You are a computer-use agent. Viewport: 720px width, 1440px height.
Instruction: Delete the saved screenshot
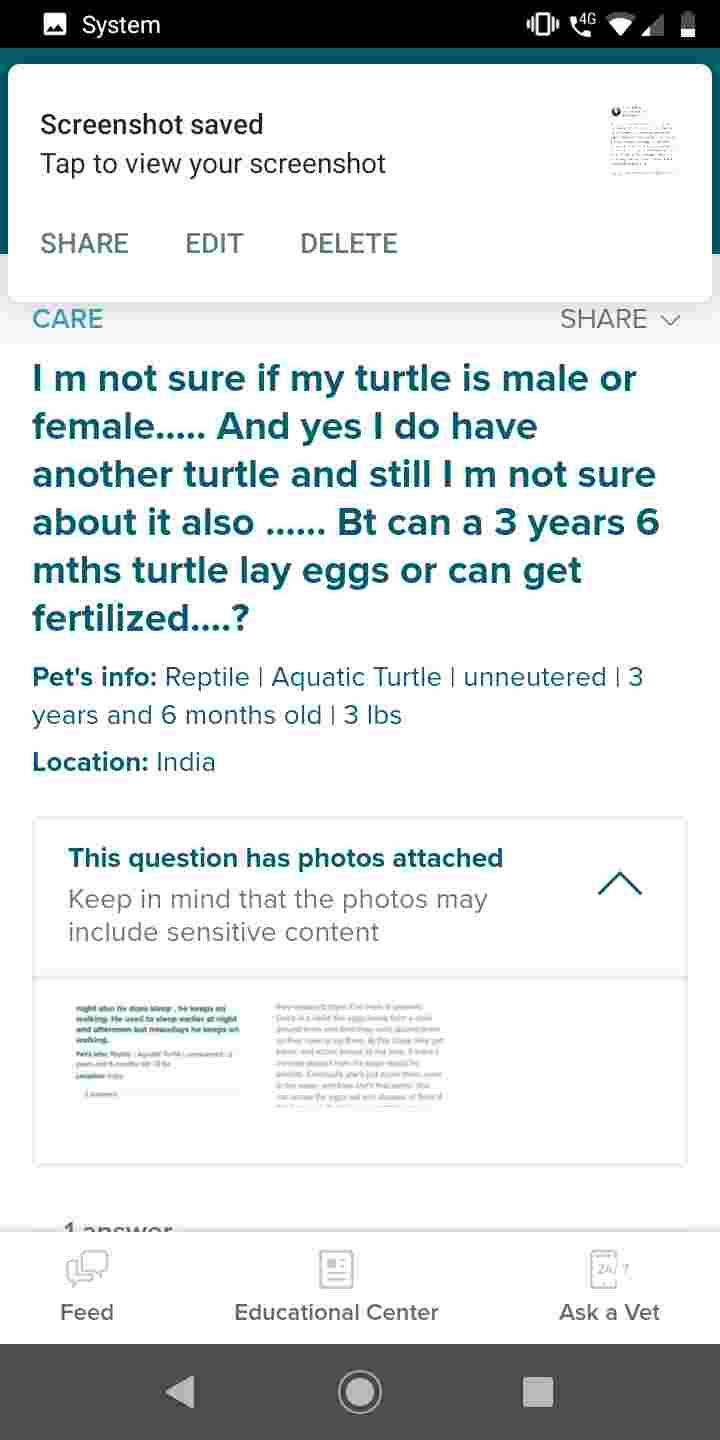pyautogui.click(x=348, y=243)
